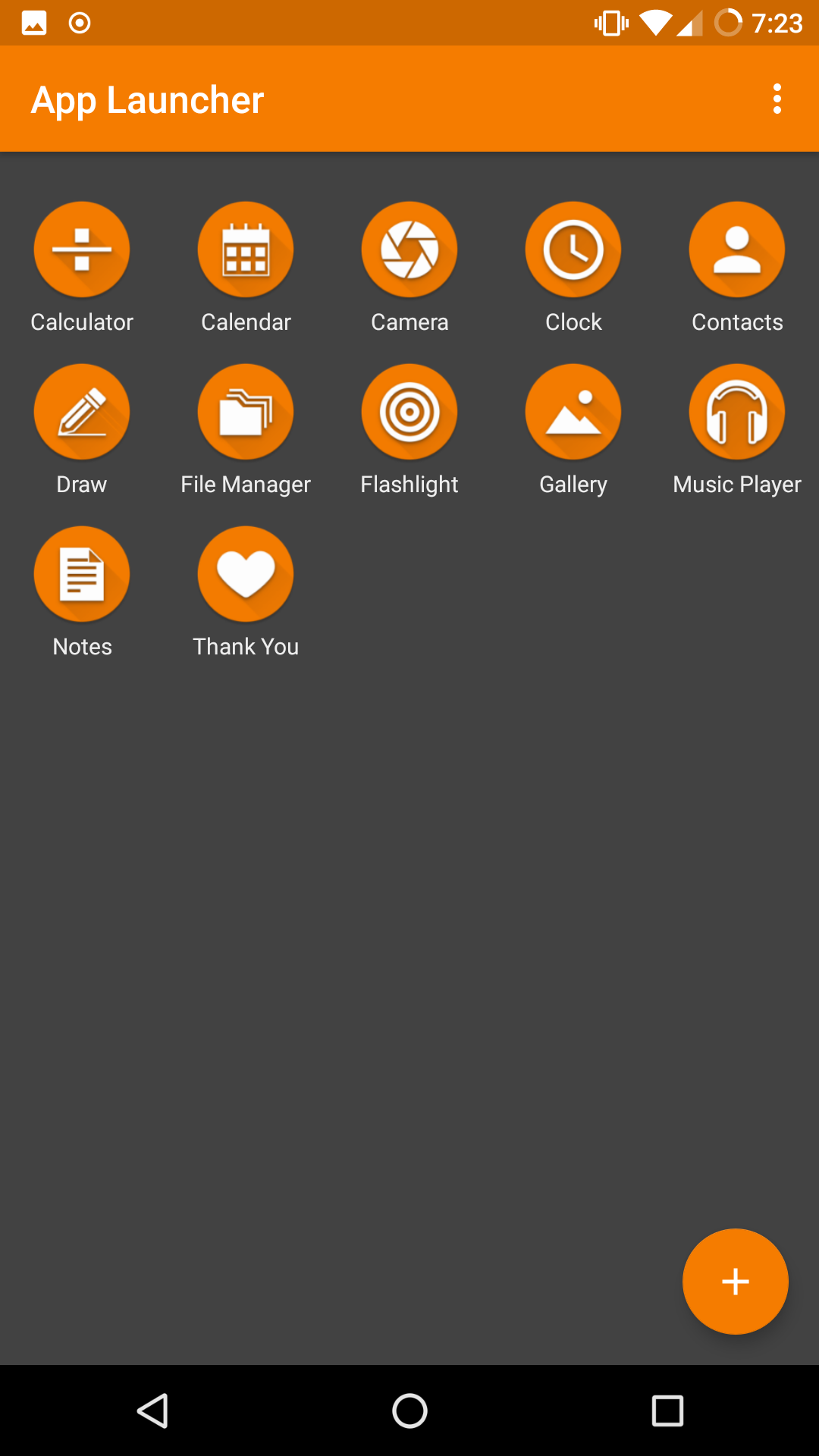Select the Thank You heart icon
The height and width of the screenshot is (1456, 819).
point(246,573)
